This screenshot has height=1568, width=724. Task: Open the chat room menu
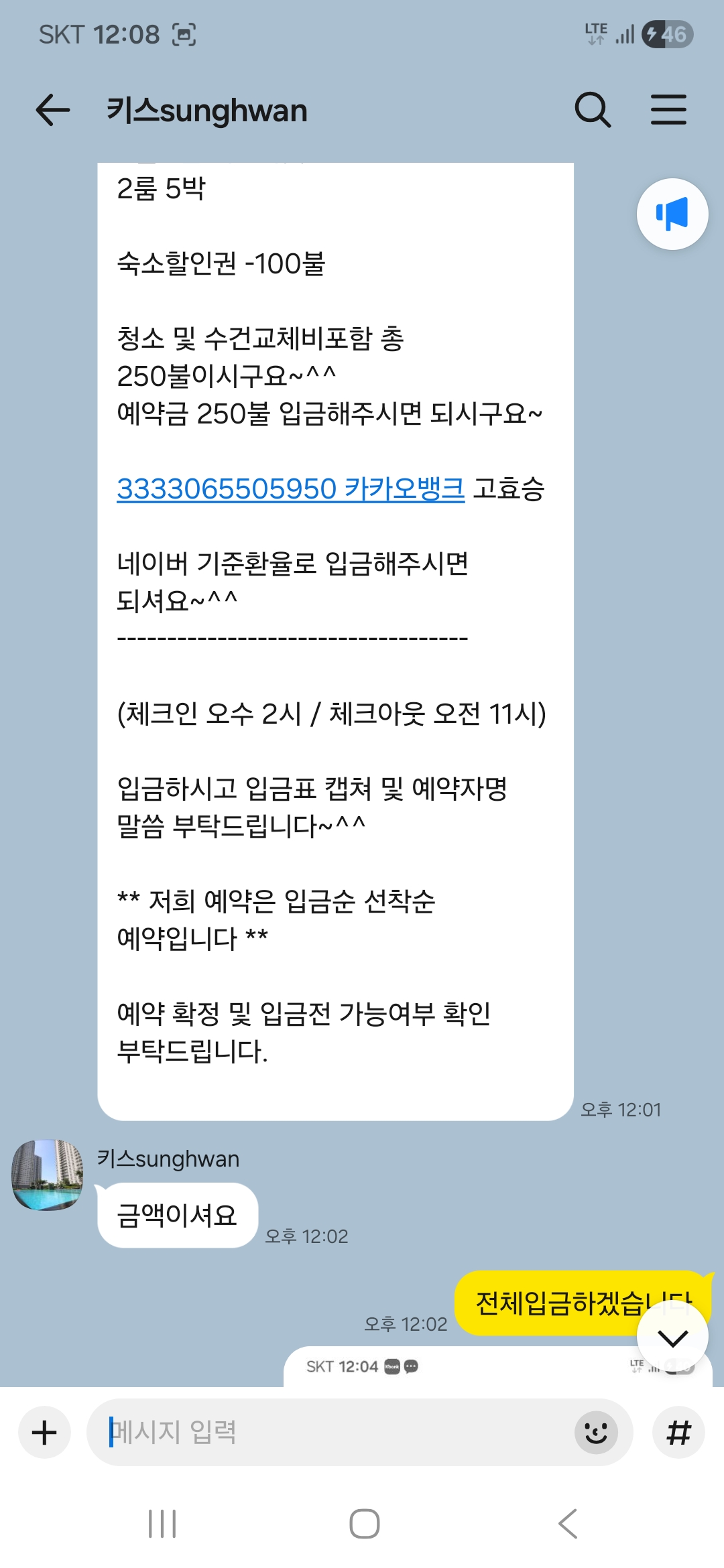(668, 110)
